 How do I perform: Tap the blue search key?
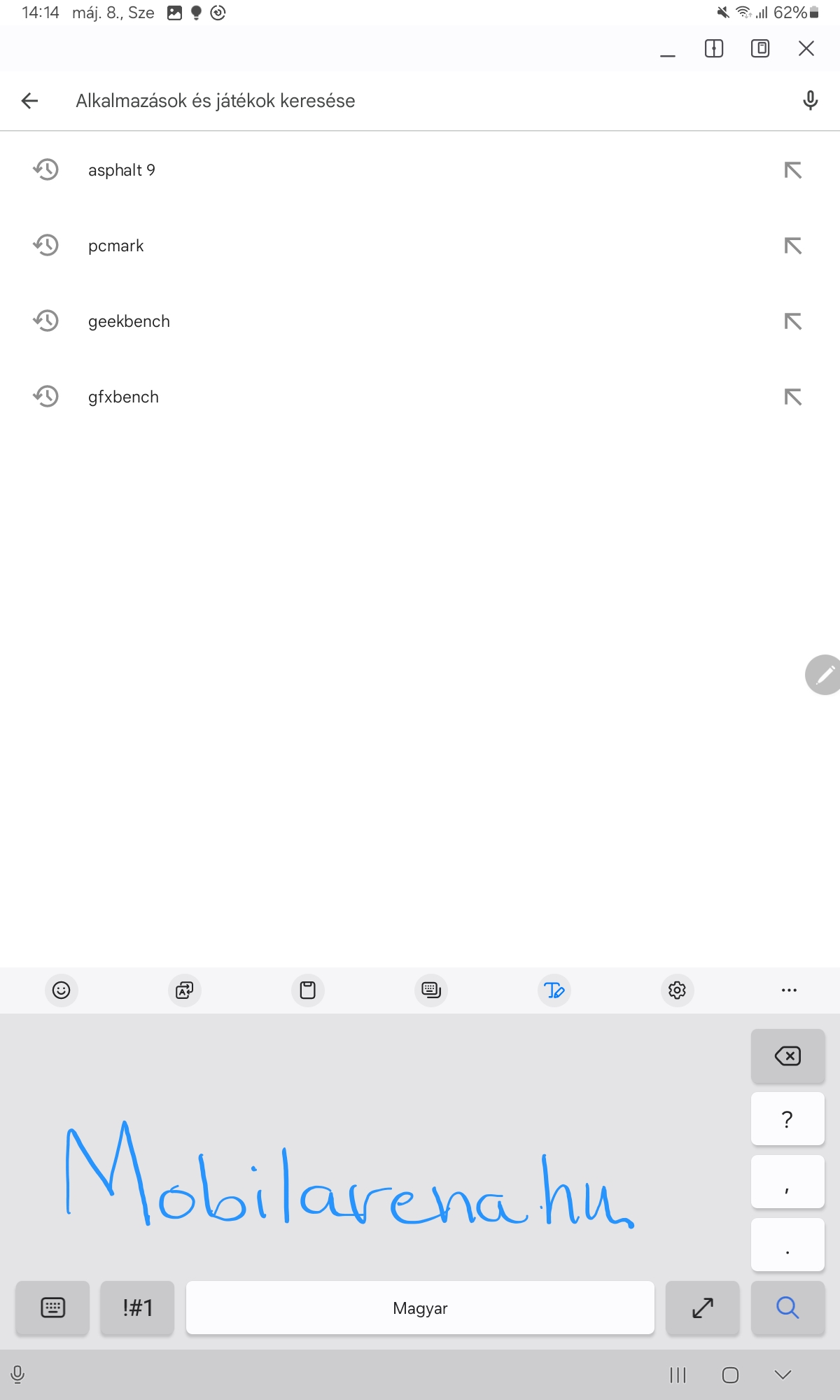(787, 1308)
